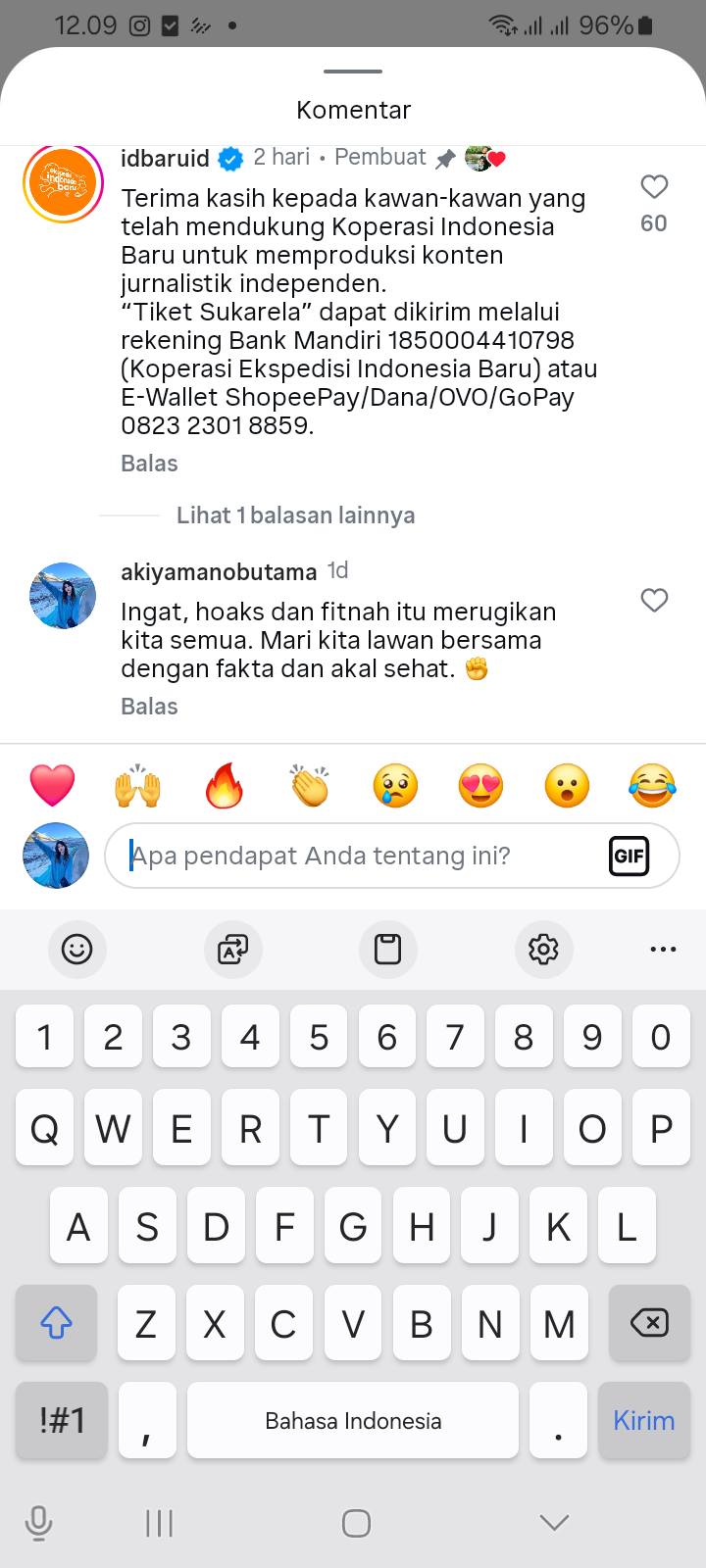Reply to akiyamanobutama's comment
Viewport: 706px width, 1568px height.
pyautogui.click(x=149, y=707)
